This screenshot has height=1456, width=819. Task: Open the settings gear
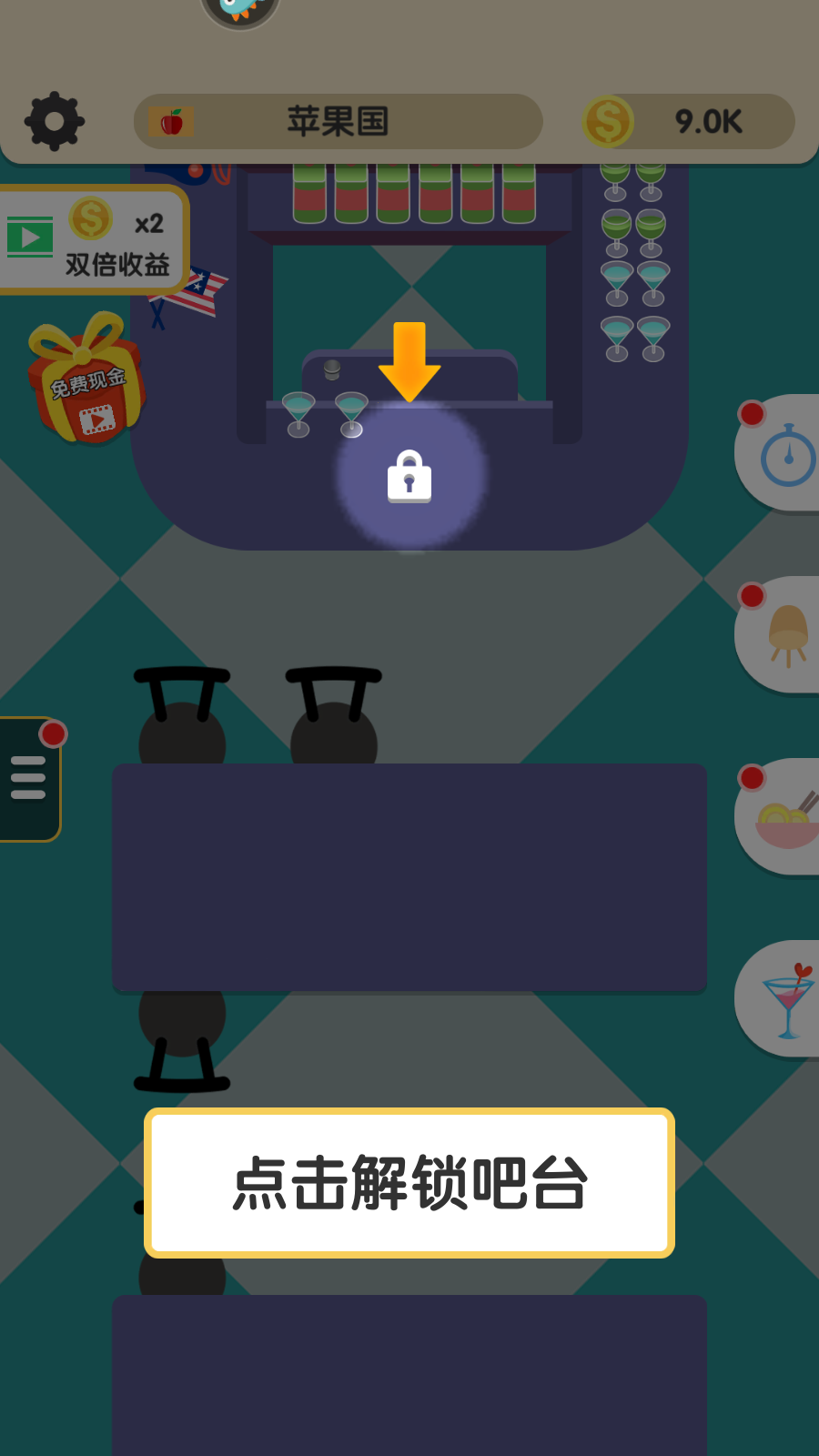55,121
